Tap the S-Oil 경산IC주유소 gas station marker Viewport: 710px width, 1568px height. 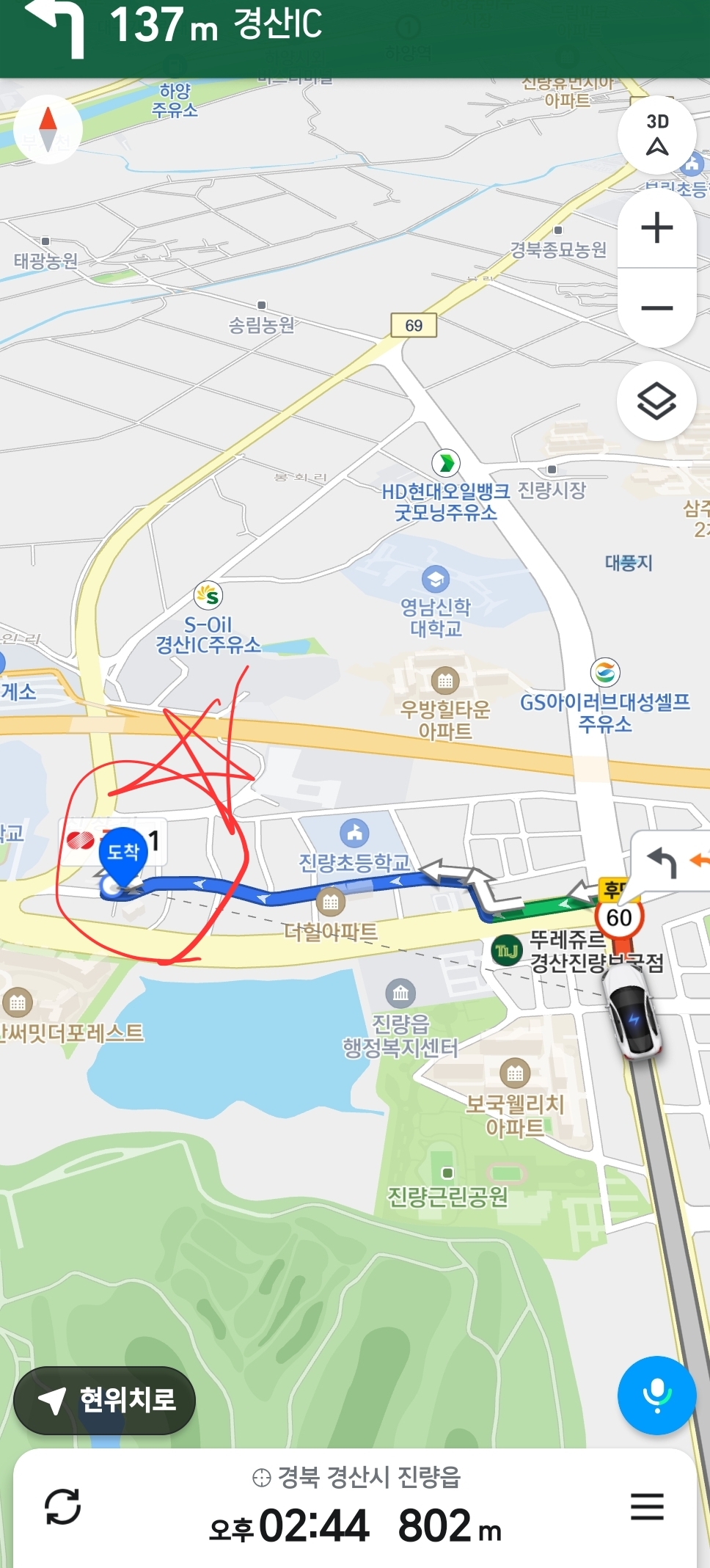point(208,596)
